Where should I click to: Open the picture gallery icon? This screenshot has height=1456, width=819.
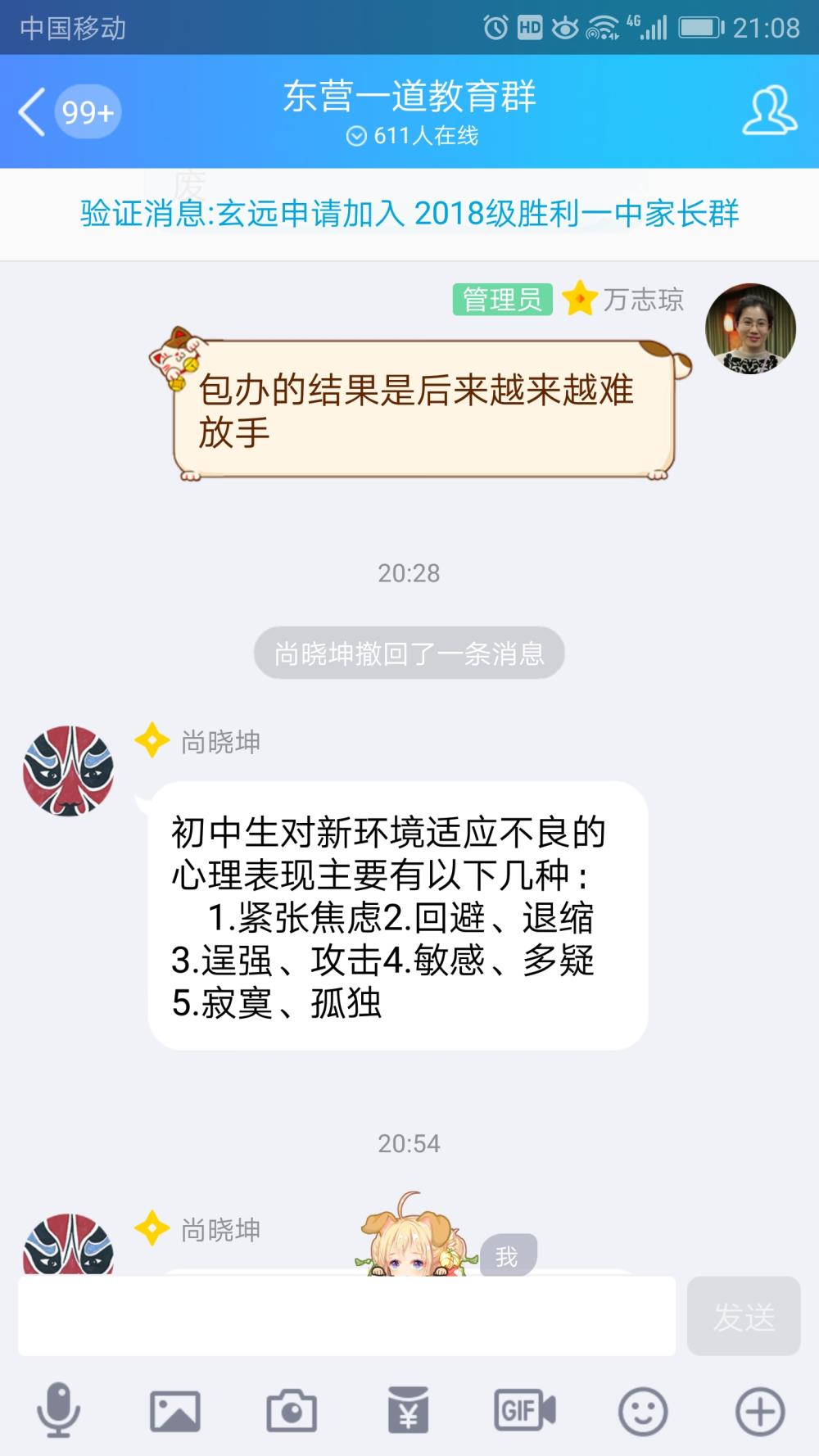(175, 1411)
